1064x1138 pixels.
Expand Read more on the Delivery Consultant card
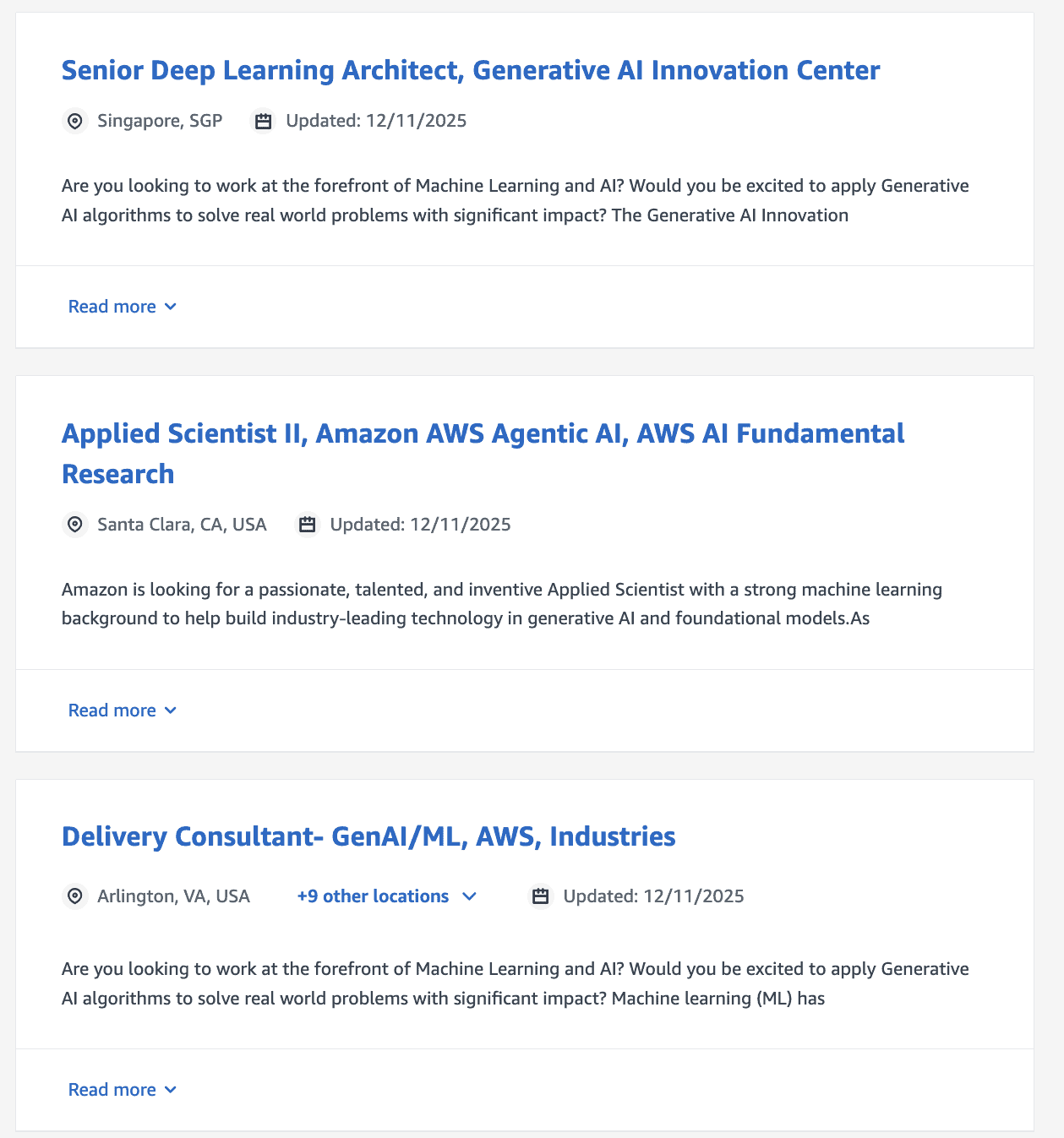tap(112, 1090)
